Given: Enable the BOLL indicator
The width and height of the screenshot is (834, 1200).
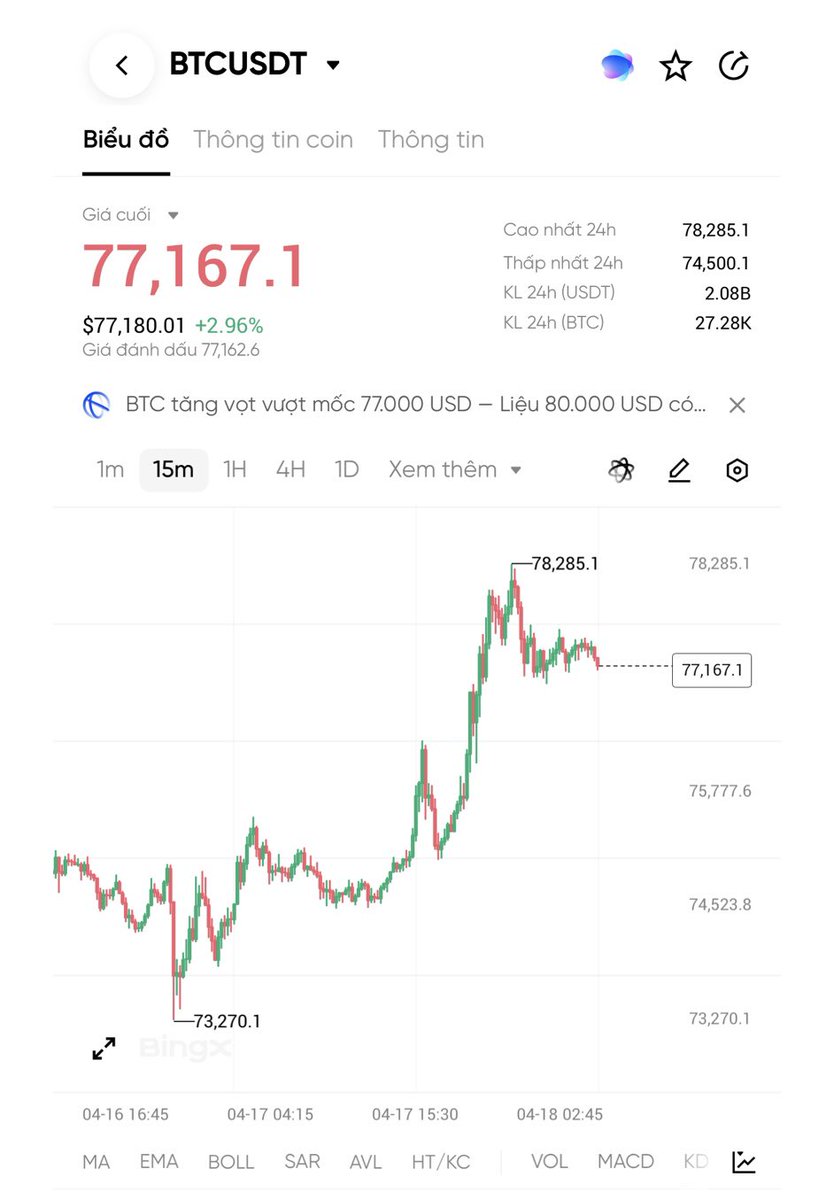Looking at the screenshot, I should click(x=231, y=1162).
